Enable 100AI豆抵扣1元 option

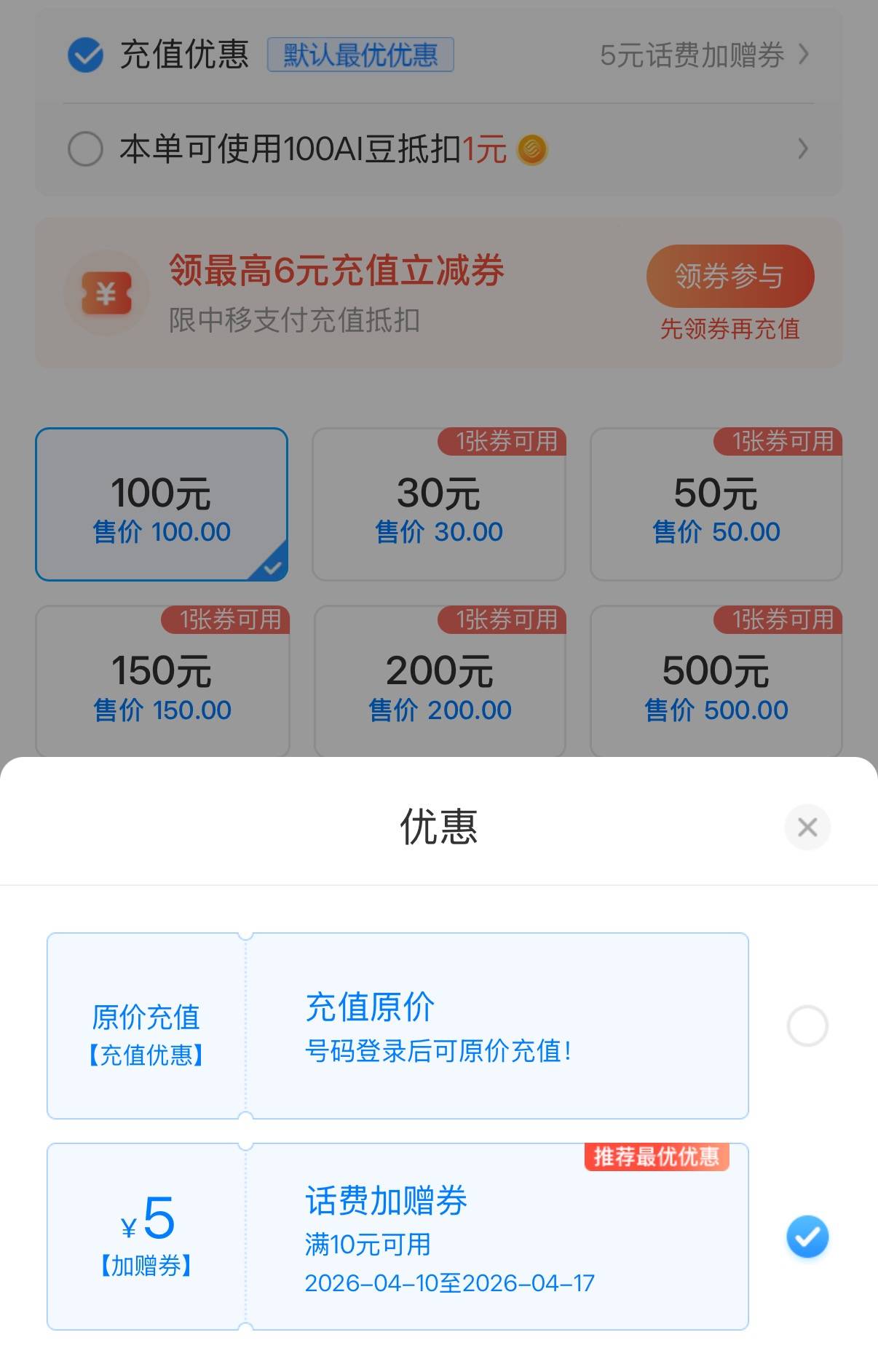tap(86, 149)
